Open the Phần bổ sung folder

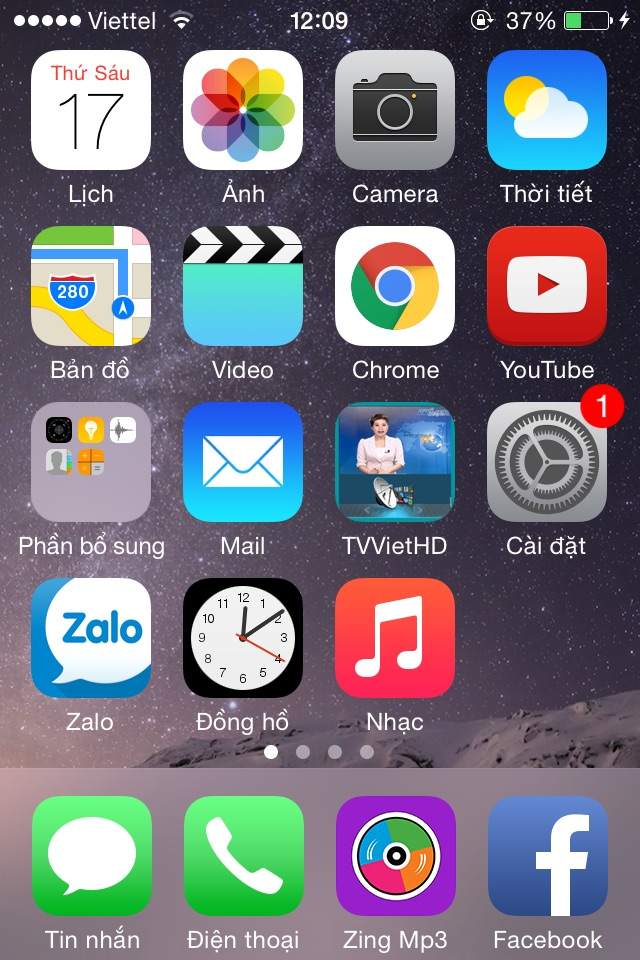click(91, 462)
